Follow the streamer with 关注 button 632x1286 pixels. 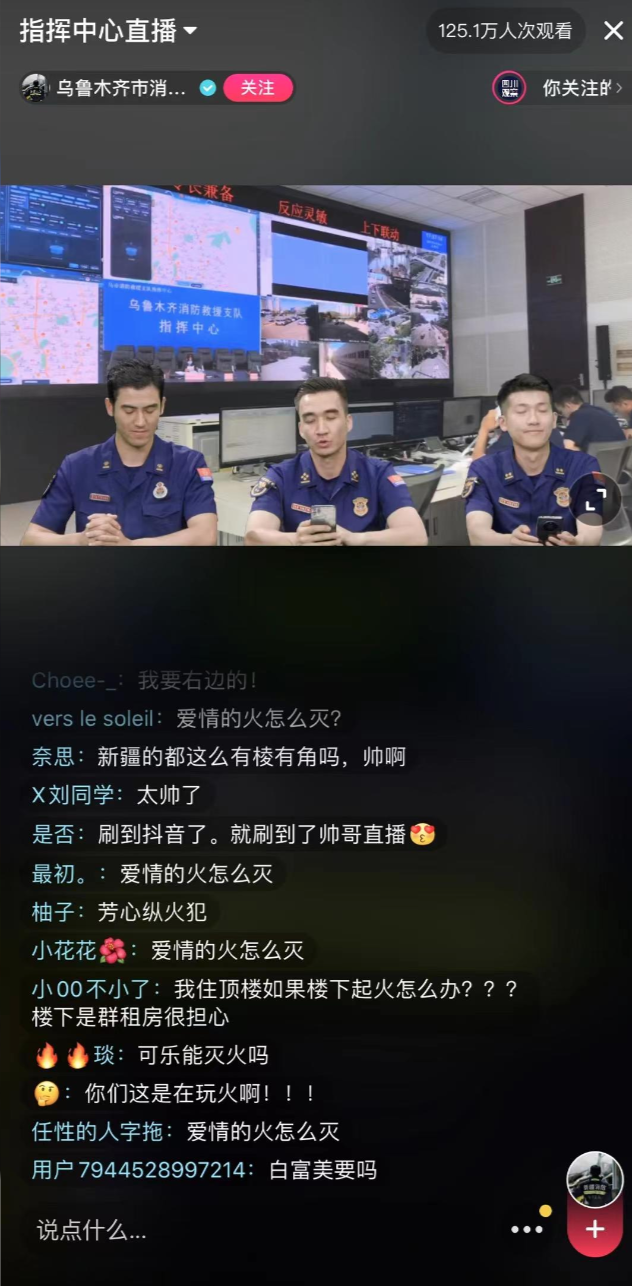(x=257, y=88)
